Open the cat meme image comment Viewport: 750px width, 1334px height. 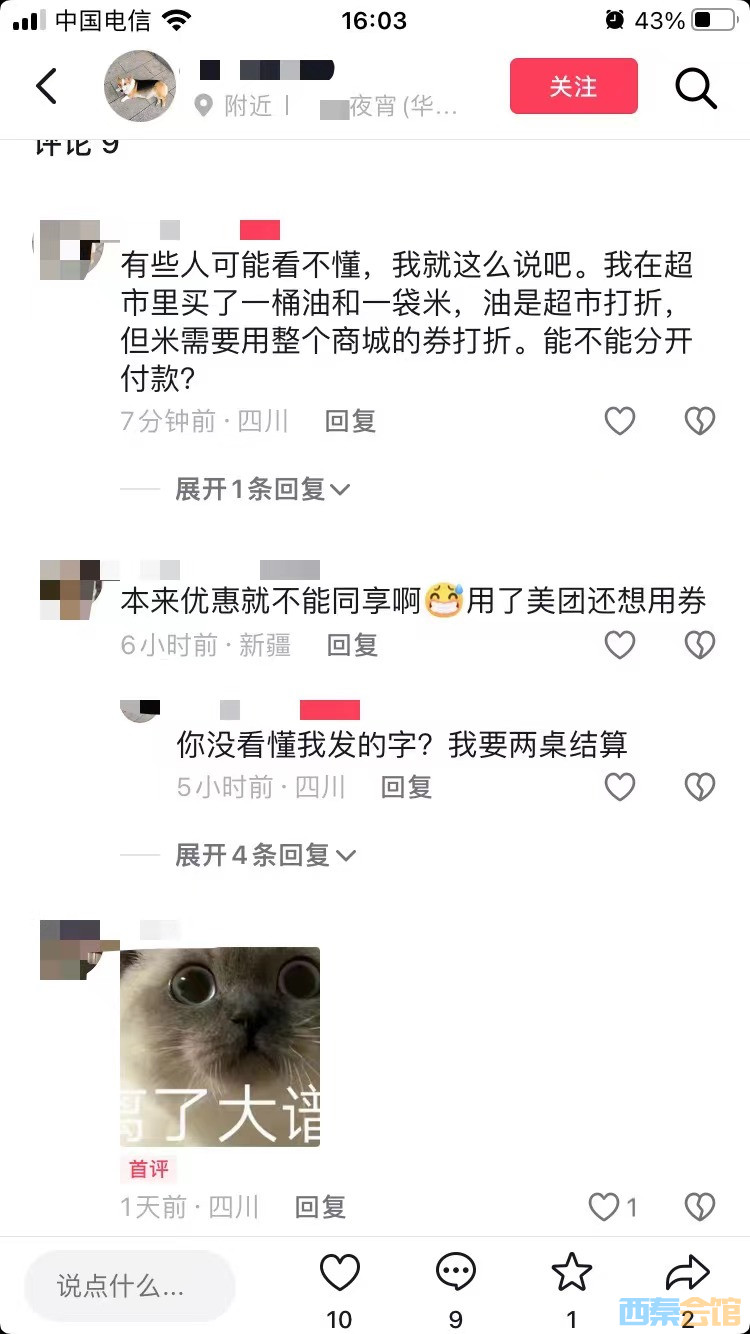pyautogui.click(x=220, y=1046)
